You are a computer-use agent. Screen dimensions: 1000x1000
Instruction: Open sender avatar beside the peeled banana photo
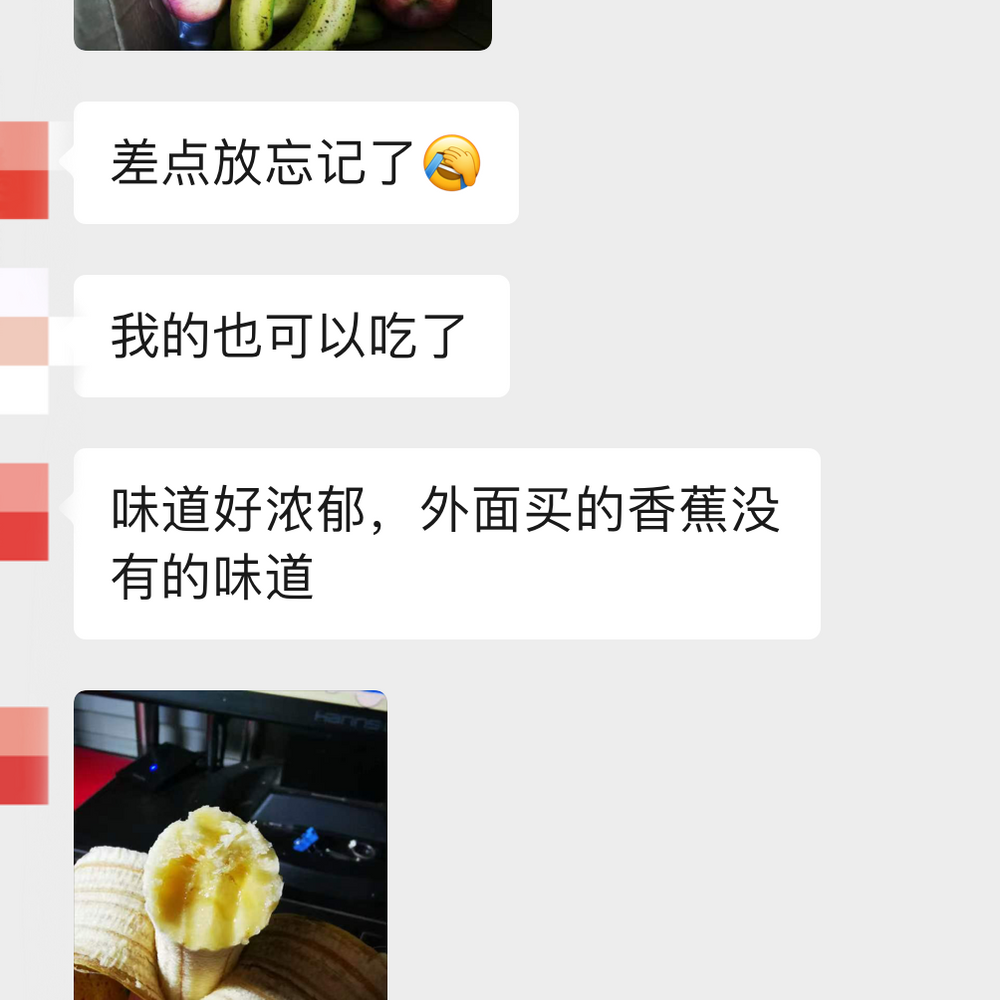[24, 755]
